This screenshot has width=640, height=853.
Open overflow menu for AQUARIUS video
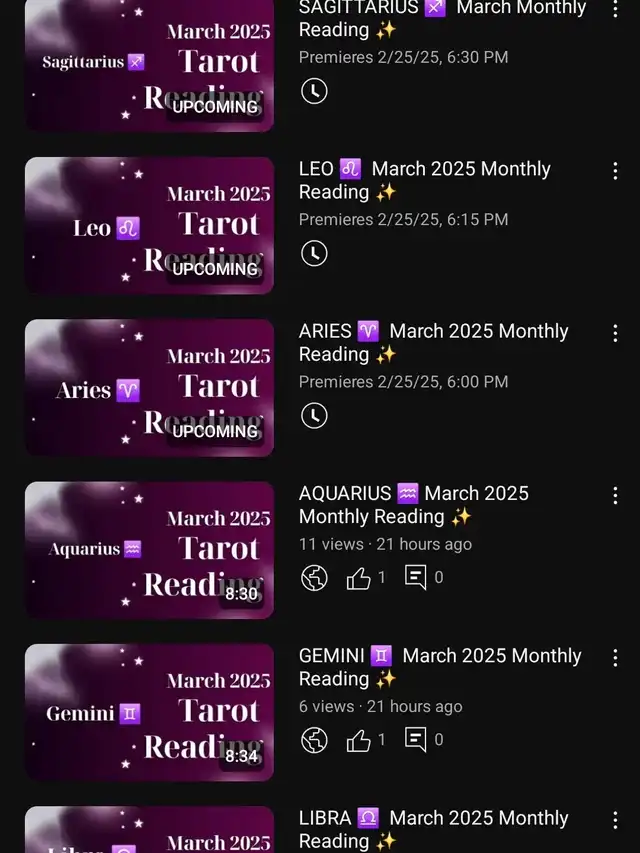coord(615,495)
